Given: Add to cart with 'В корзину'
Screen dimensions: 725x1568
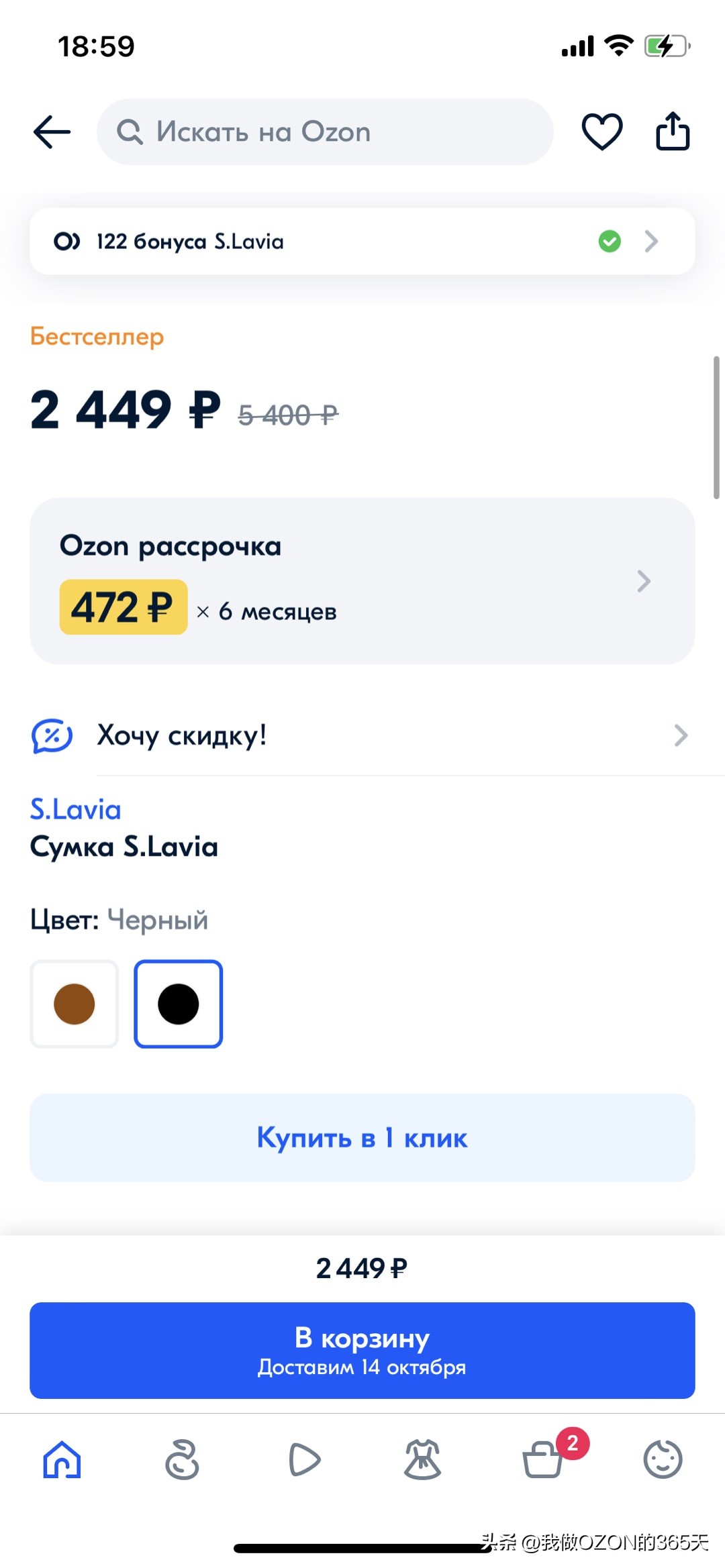Looking at the screenshot, I should tap(362, 1350).
